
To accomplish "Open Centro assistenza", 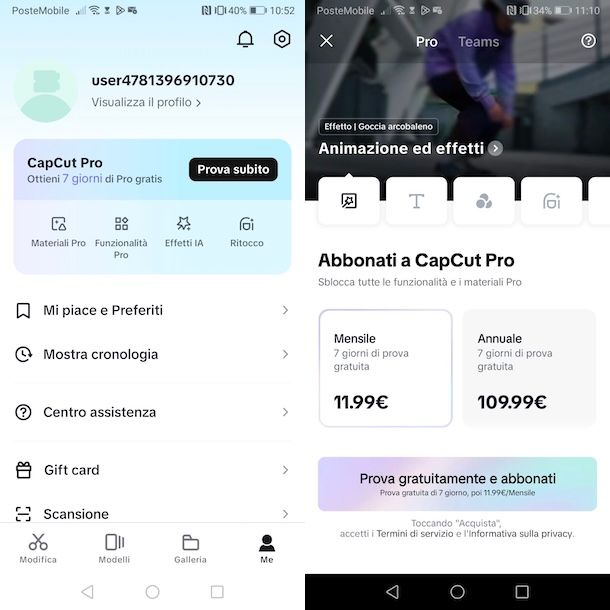I will coord(152,412).
